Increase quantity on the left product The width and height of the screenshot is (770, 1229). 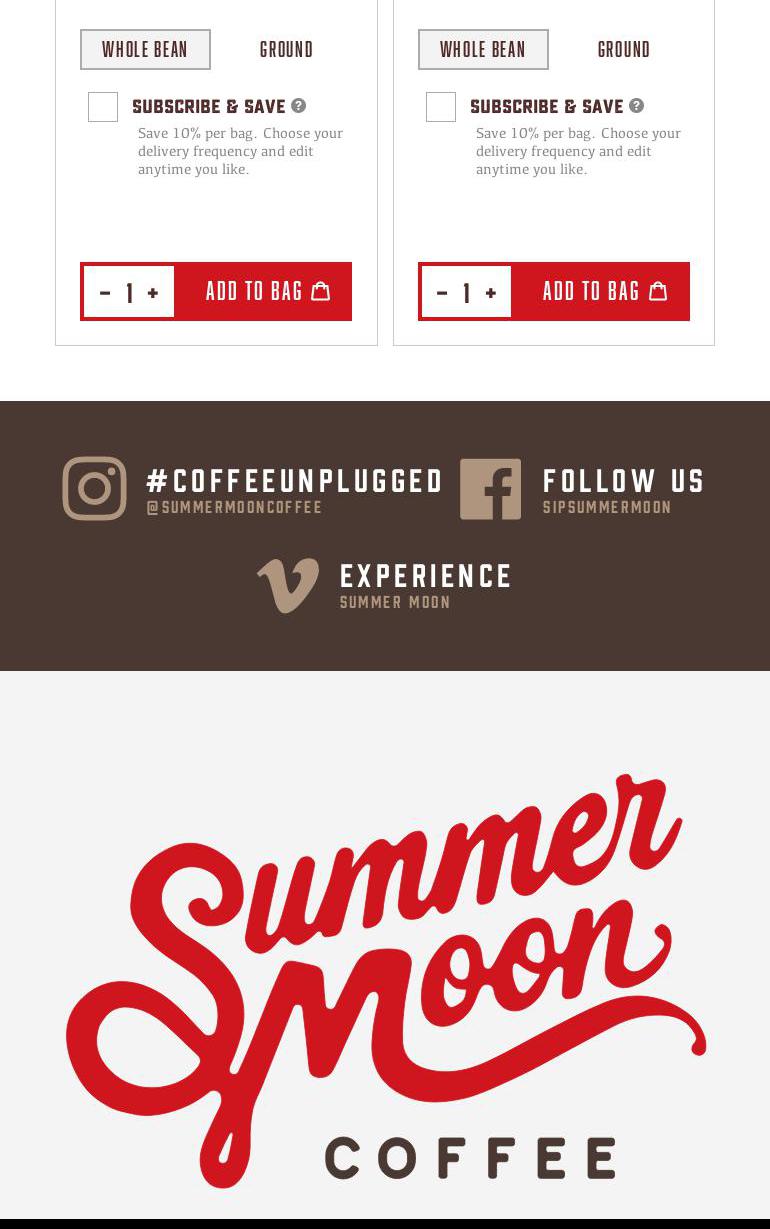click(x=153, y=293)
